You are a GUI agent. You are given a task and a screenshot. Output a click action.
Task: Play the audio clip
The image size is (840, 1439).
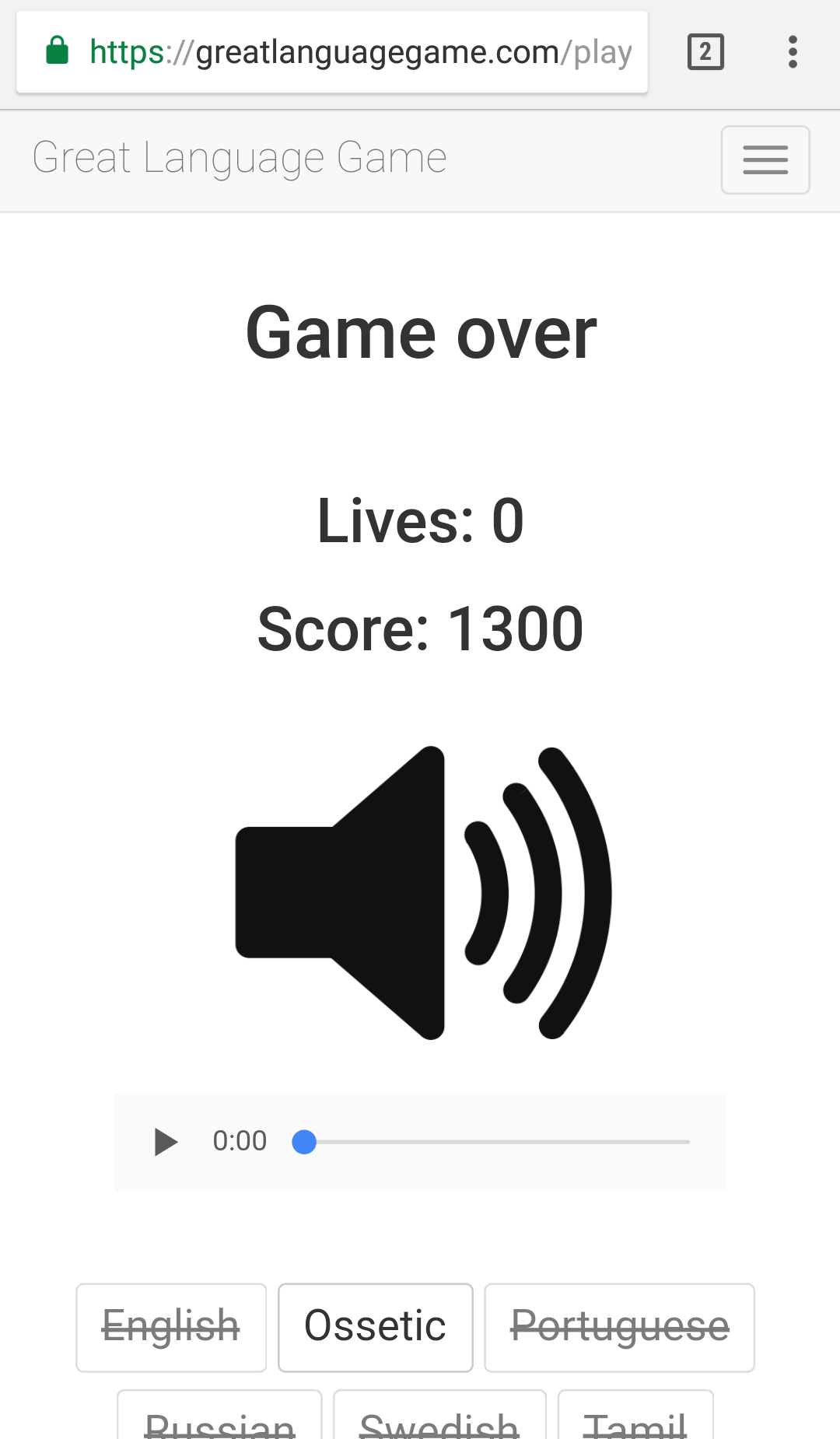pyautogui.click(x=166, y=1142)
